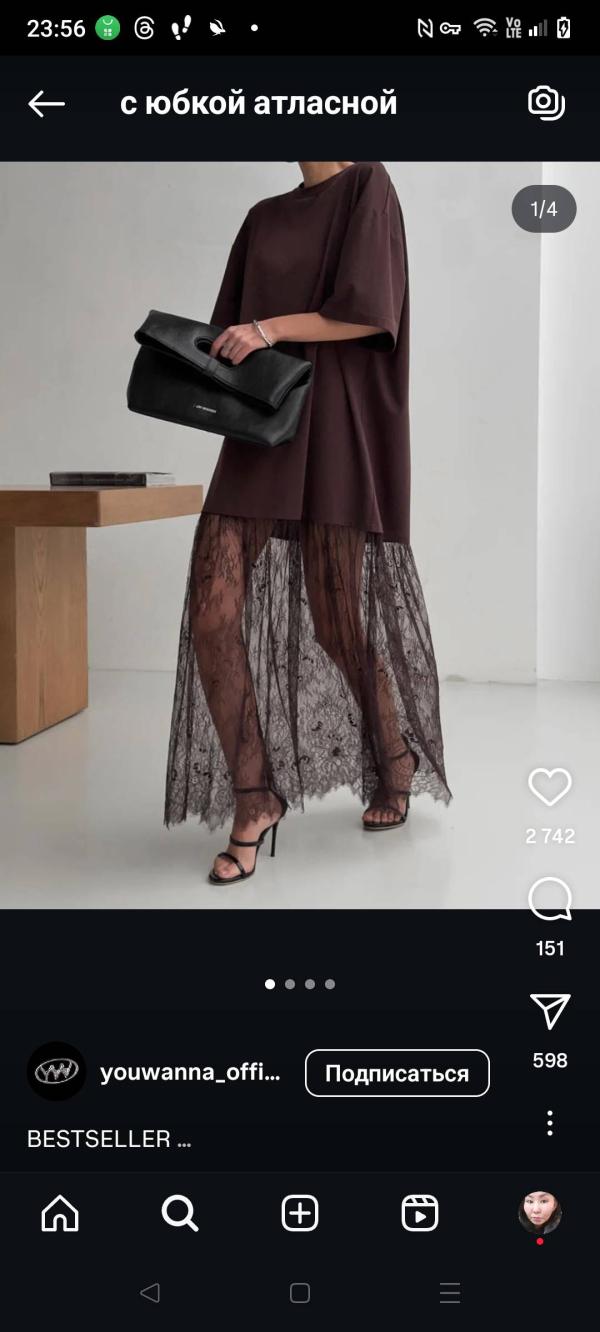The height and width of the screenshot is (1332, 600).
Task: Tap the system recent apps button
Action: tap(450, 1293)
